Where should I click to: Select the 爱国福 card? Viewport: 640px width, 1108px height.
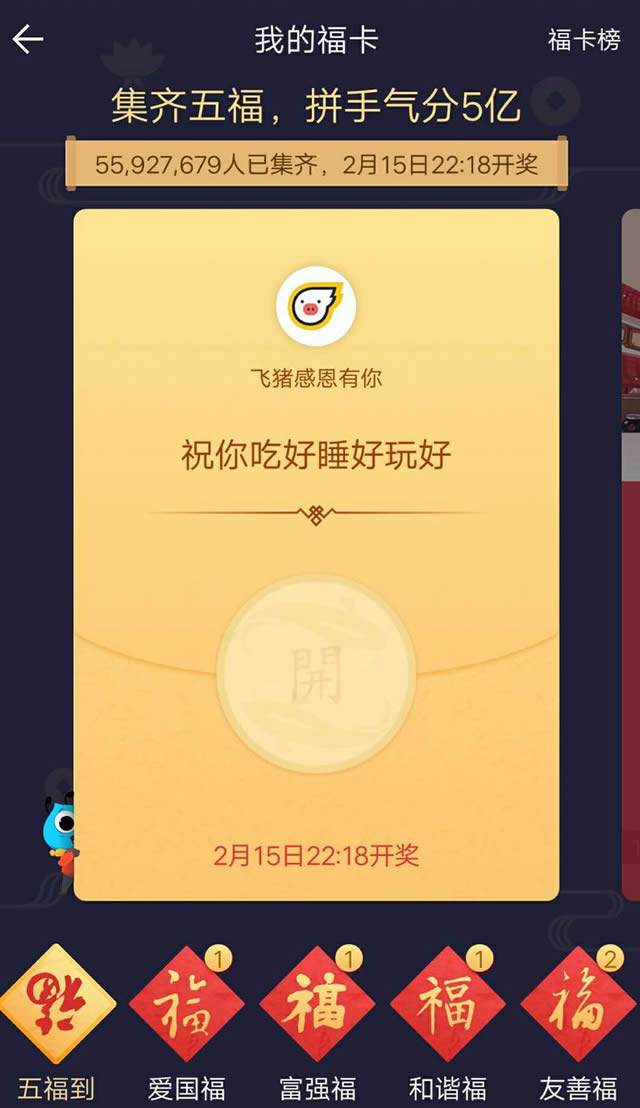[x=187, y=1005]
